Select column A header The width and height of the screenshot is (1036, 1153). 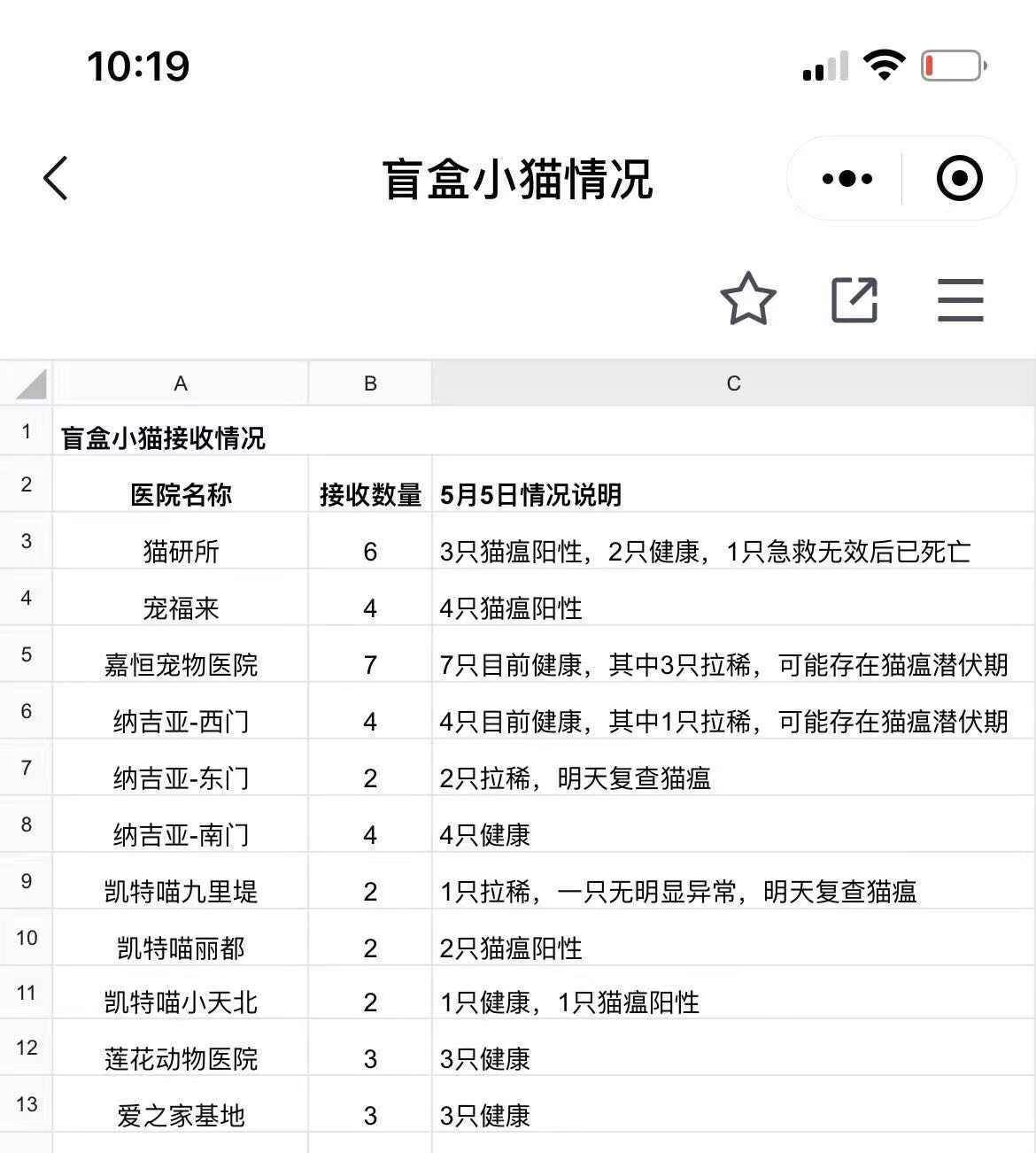[181, 384]
